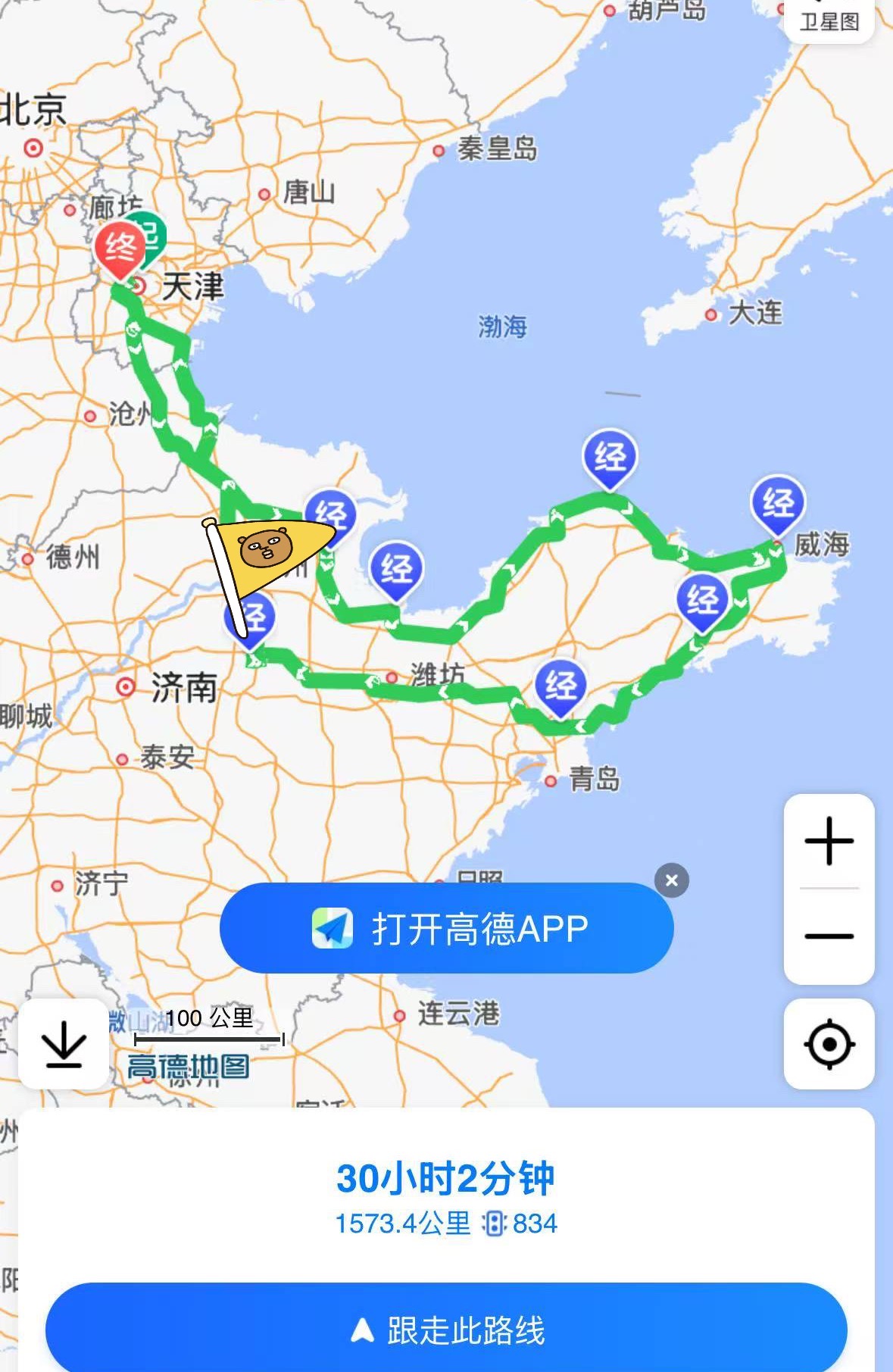This screenshot has width=893, height=1372.
Task: Select the 经 waypoint marker near 青岛
Action: point(560,686)
